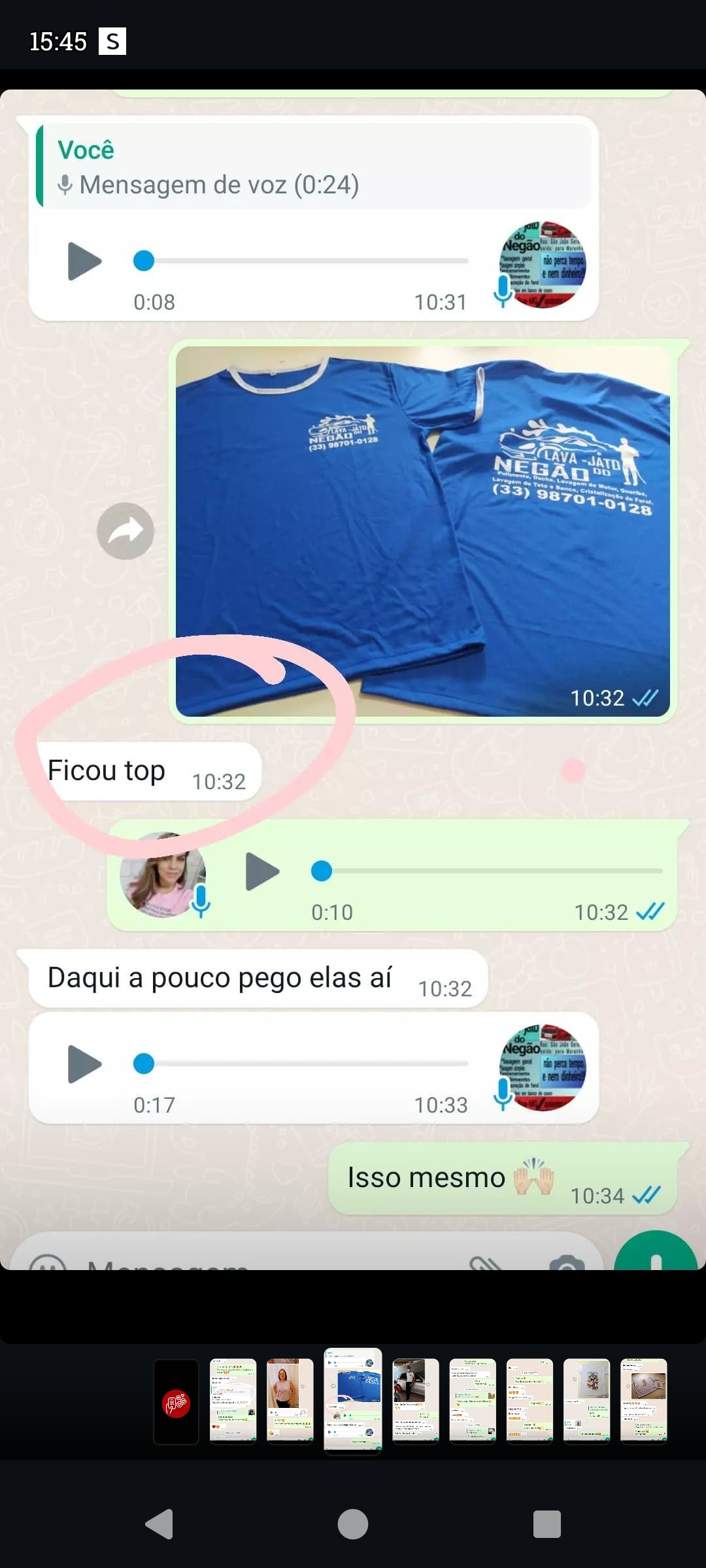Open the second thumbnail showing a chat screenshot
Image resolution: width=706 pixels, height=1568 pixels.
coord(233,1401)
